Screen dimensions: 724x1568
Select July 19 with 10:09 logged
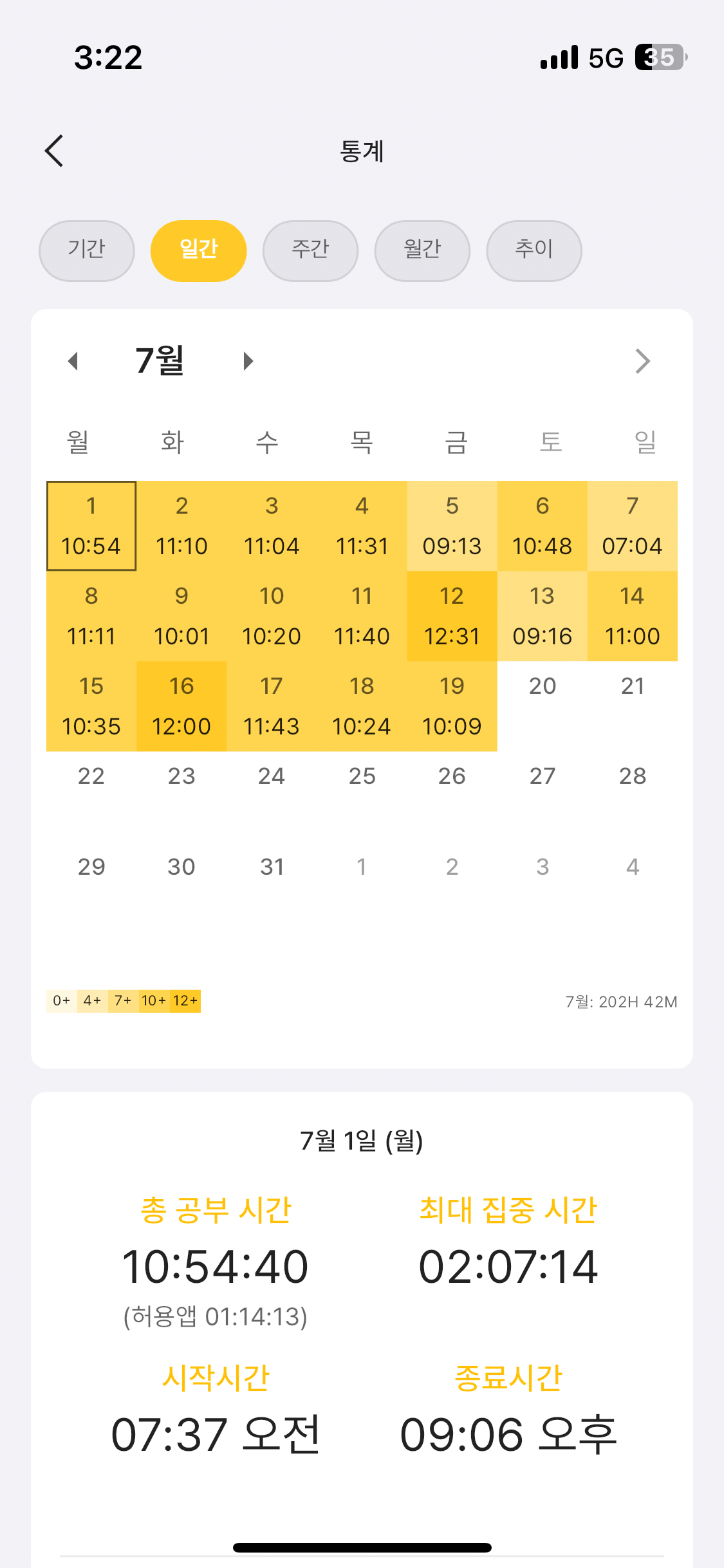pos(452,706)
